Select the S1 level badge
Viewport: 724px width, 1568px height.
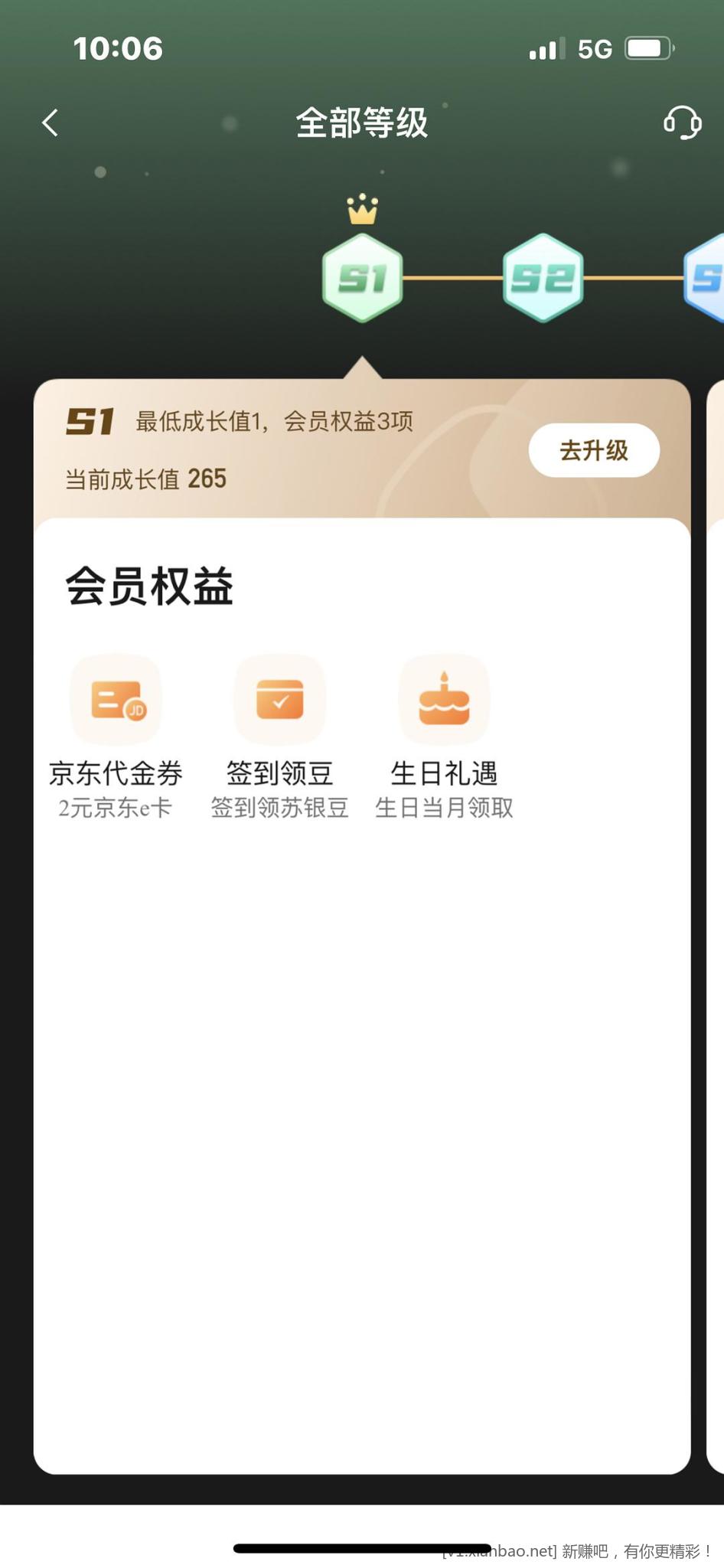pyautogui.click(x=363, y=278)
